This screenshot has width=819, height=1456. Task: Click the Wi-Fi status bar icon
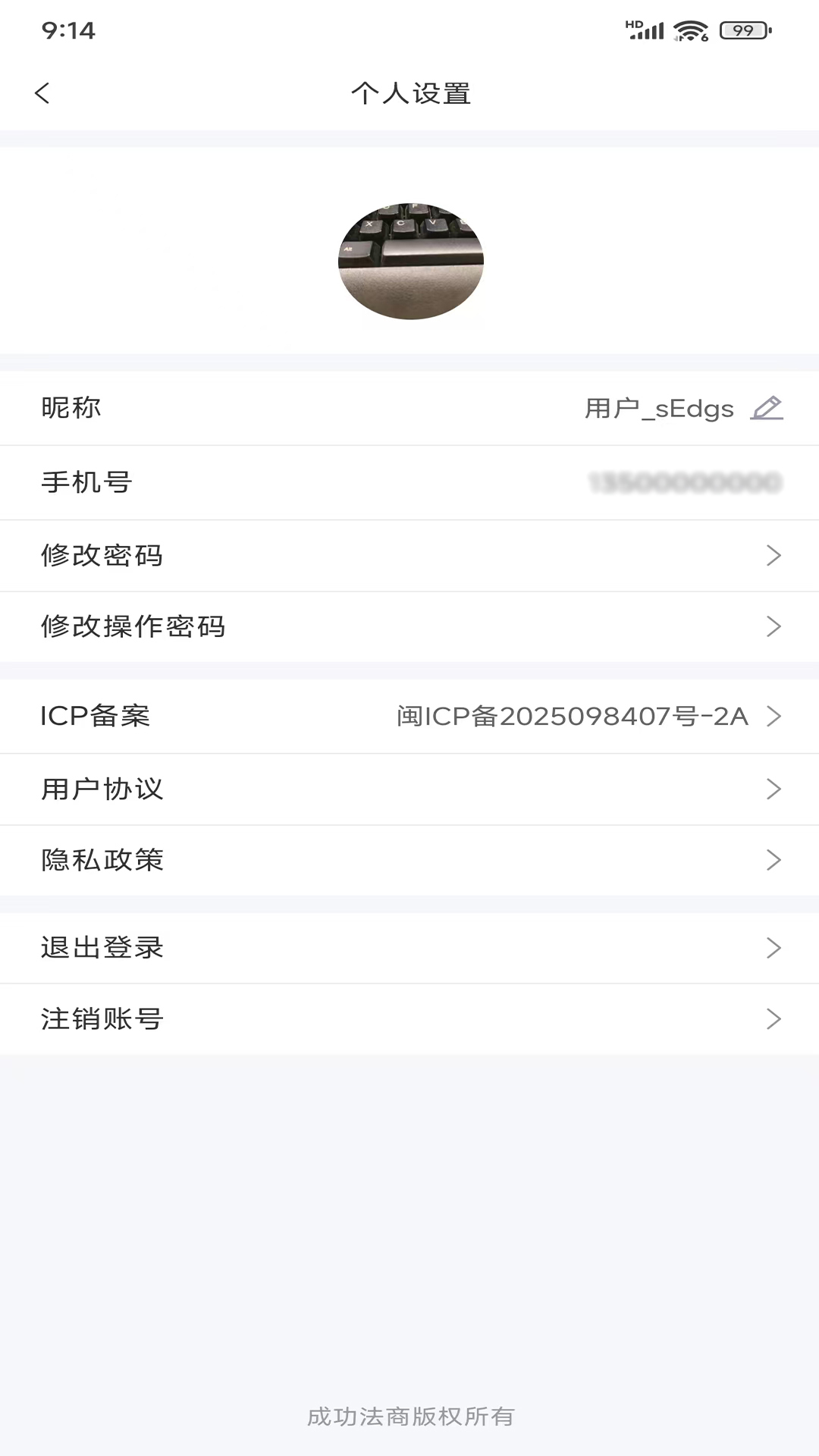(689, 30)
